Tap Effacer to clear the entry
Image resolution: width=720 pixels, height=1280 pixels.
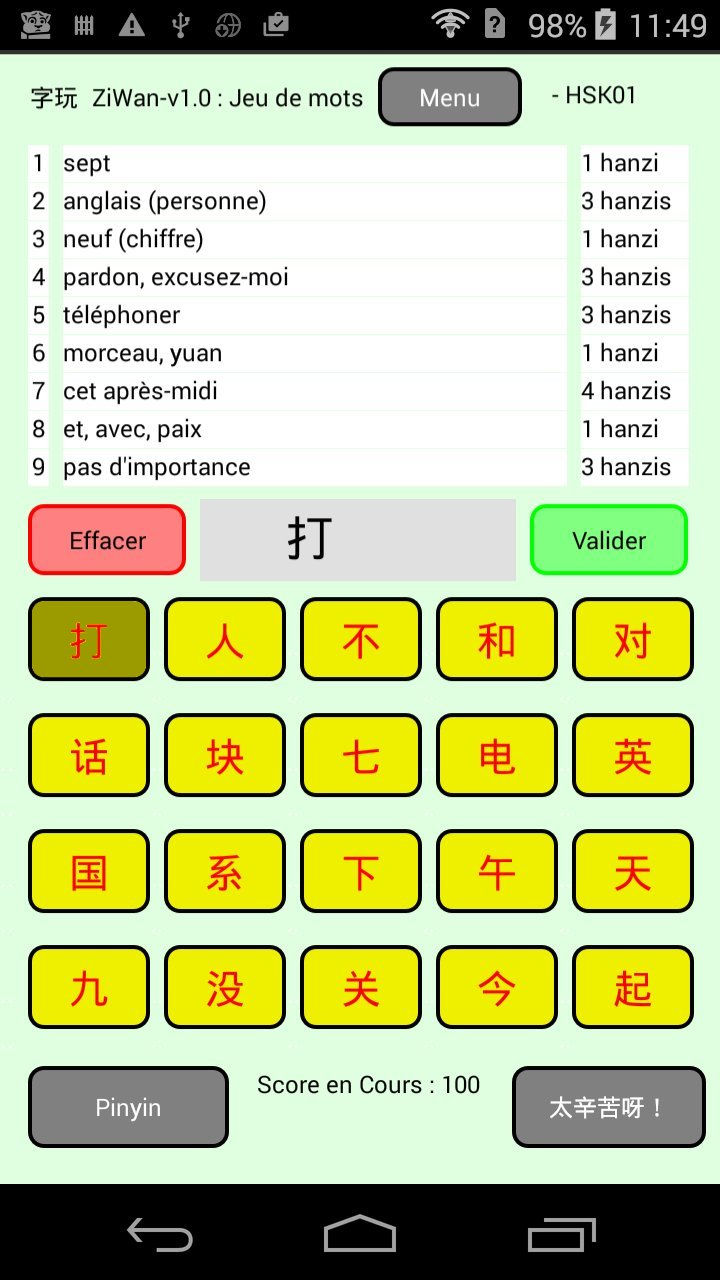[x=107, y=540]
